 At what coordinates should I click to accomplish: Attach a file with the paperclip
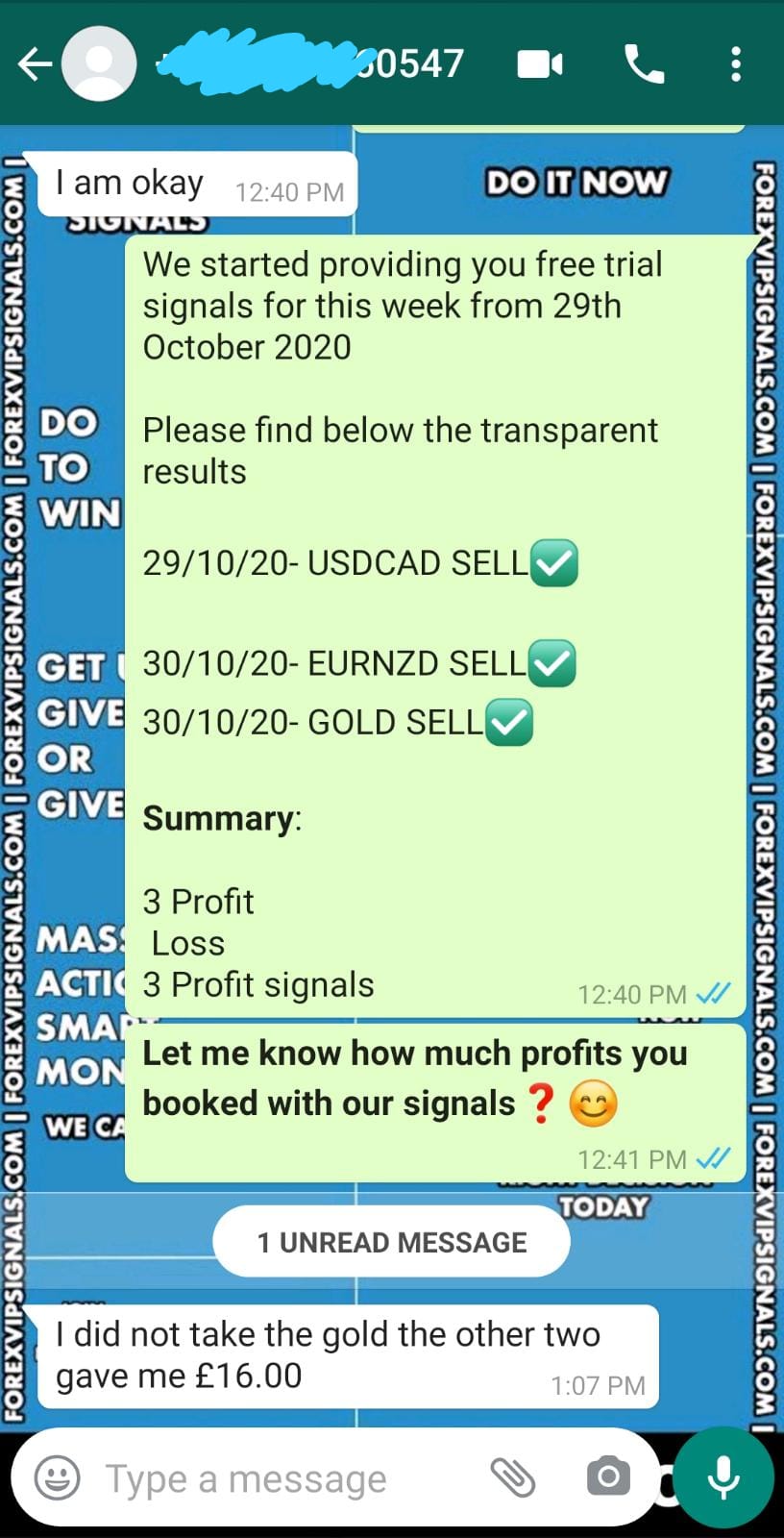(x=513, y=1476)
